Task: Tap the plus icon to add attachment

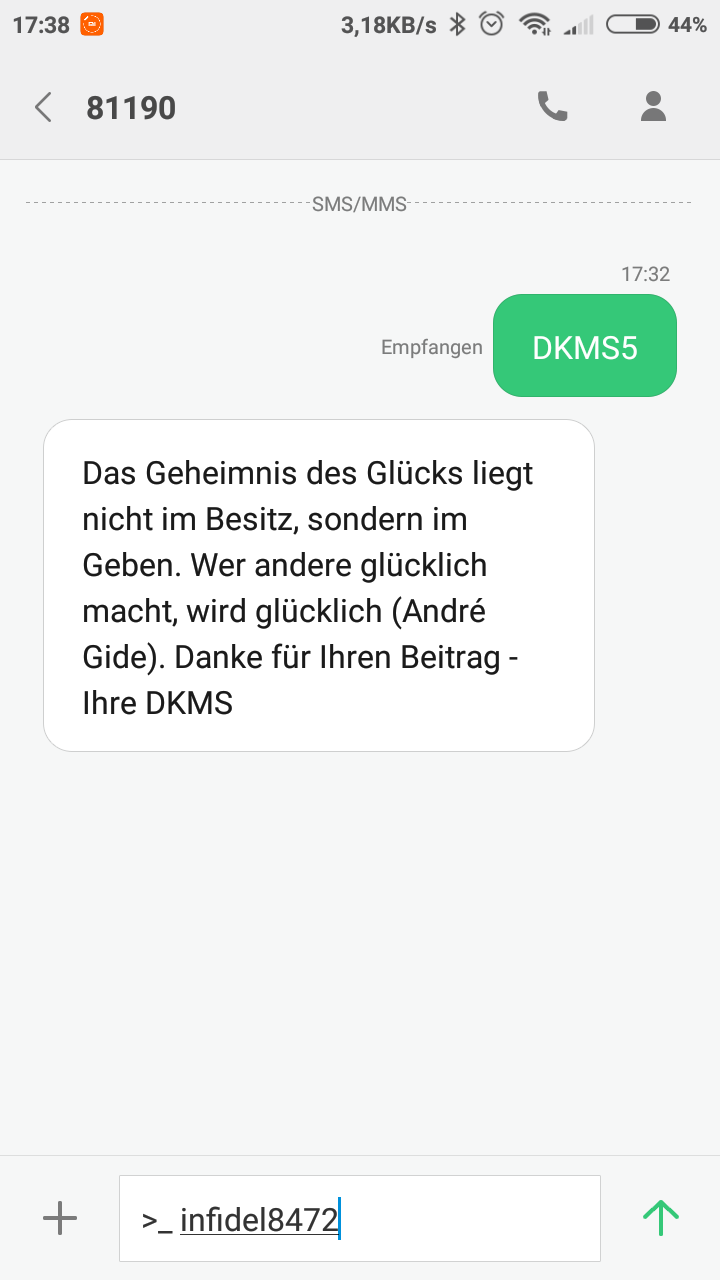Action: coord(60,1218)
